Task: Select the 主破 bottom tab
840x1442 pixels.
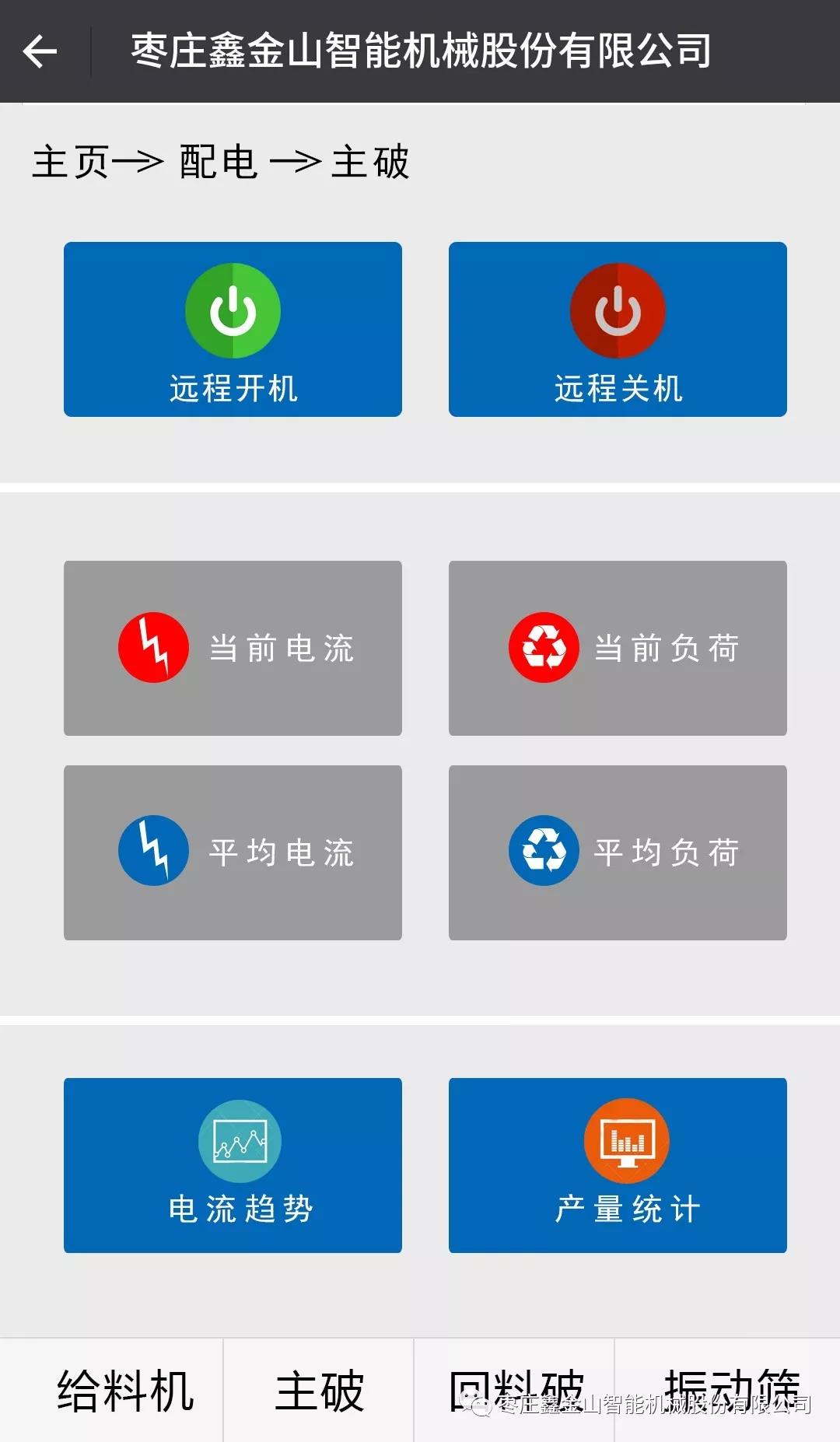Action: click(319, 1391)
